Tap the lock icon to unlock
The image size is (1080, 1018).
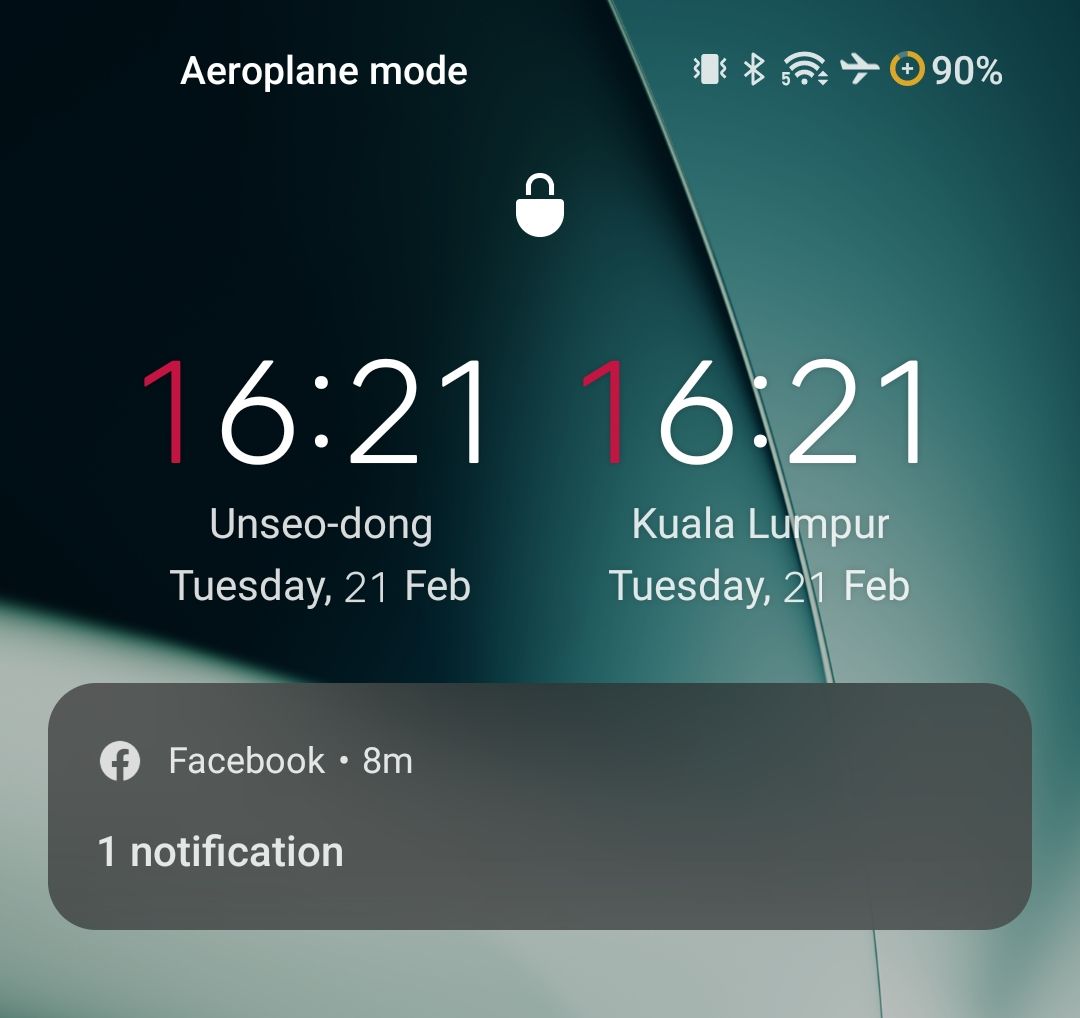click(540, 205)
